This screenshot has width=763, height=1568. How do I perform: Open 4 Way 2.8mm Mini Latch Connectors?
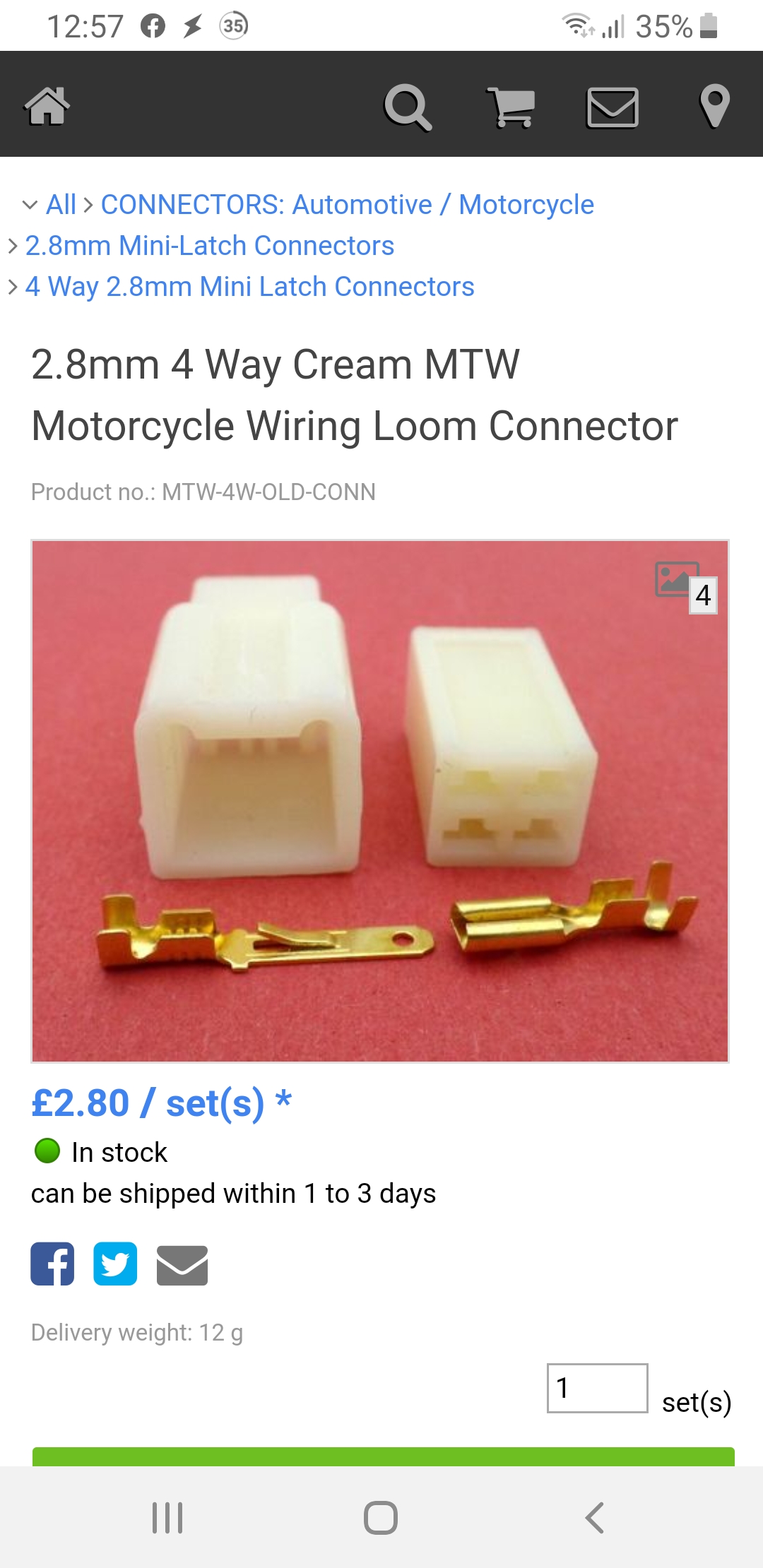(249, 287)
